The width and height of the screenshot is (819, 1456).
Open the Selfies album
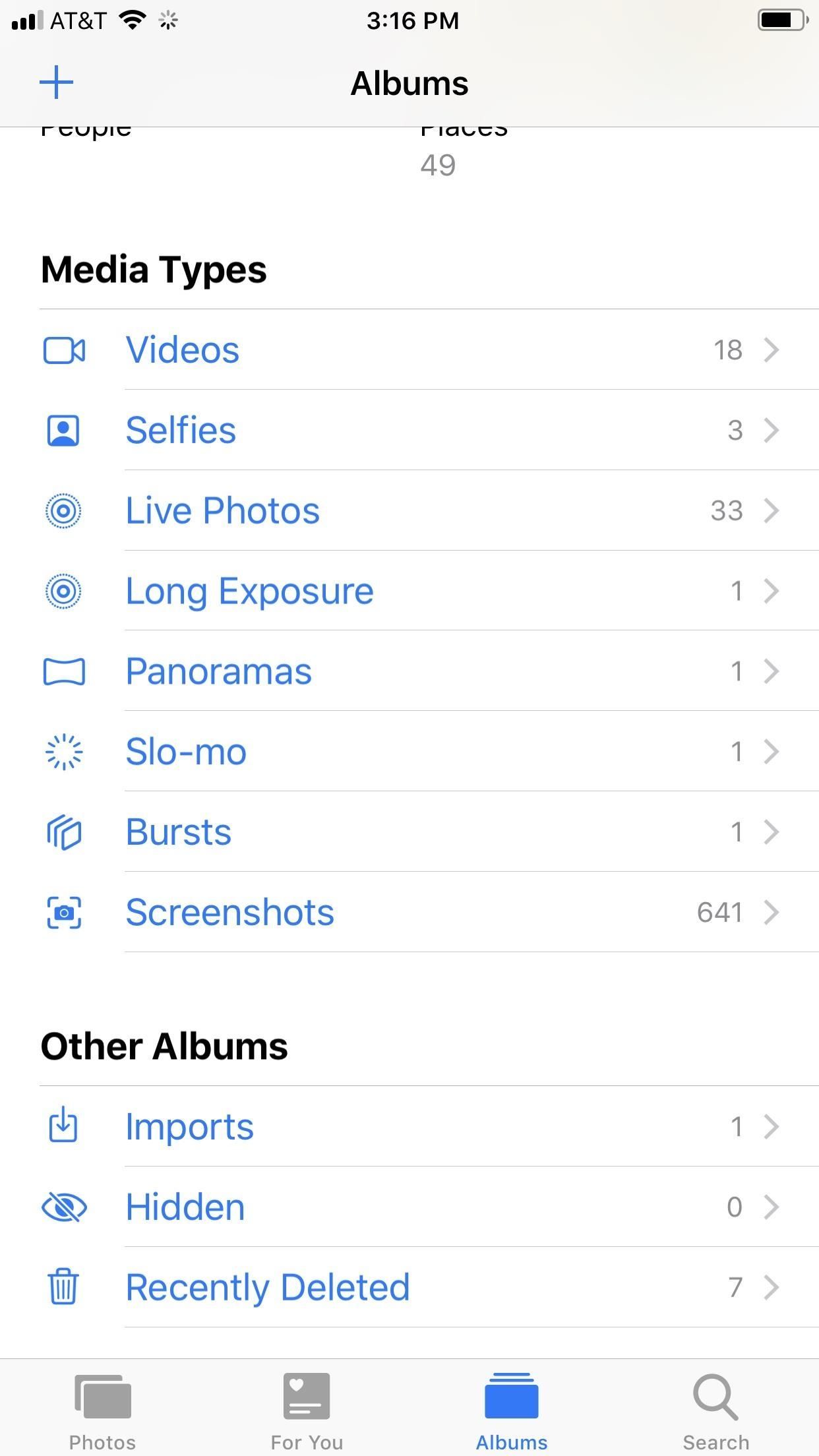tap(181, 430)
